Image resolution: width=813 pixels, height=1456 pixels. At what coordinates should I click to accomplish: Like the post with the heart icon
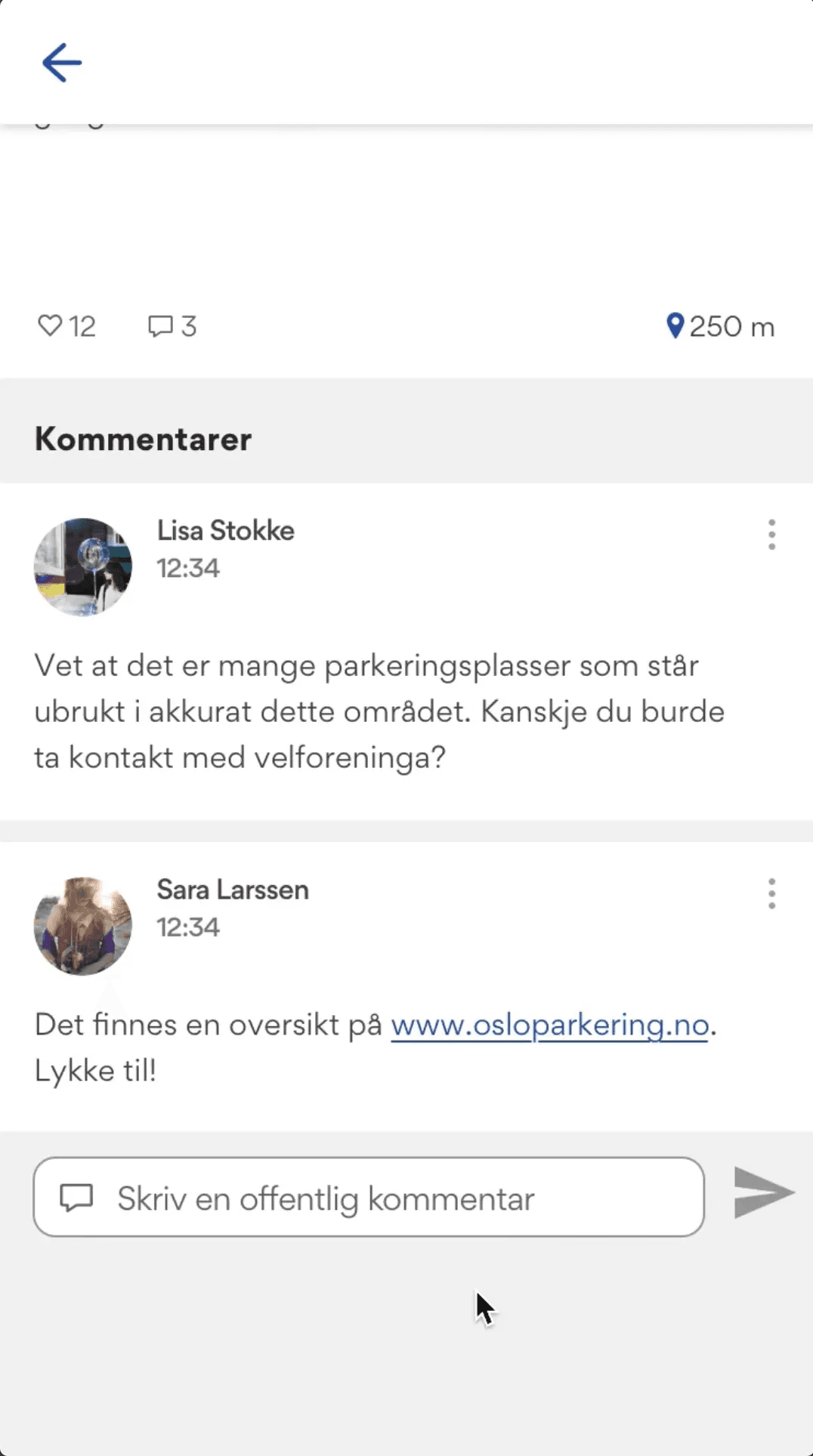tap(50, 325)
